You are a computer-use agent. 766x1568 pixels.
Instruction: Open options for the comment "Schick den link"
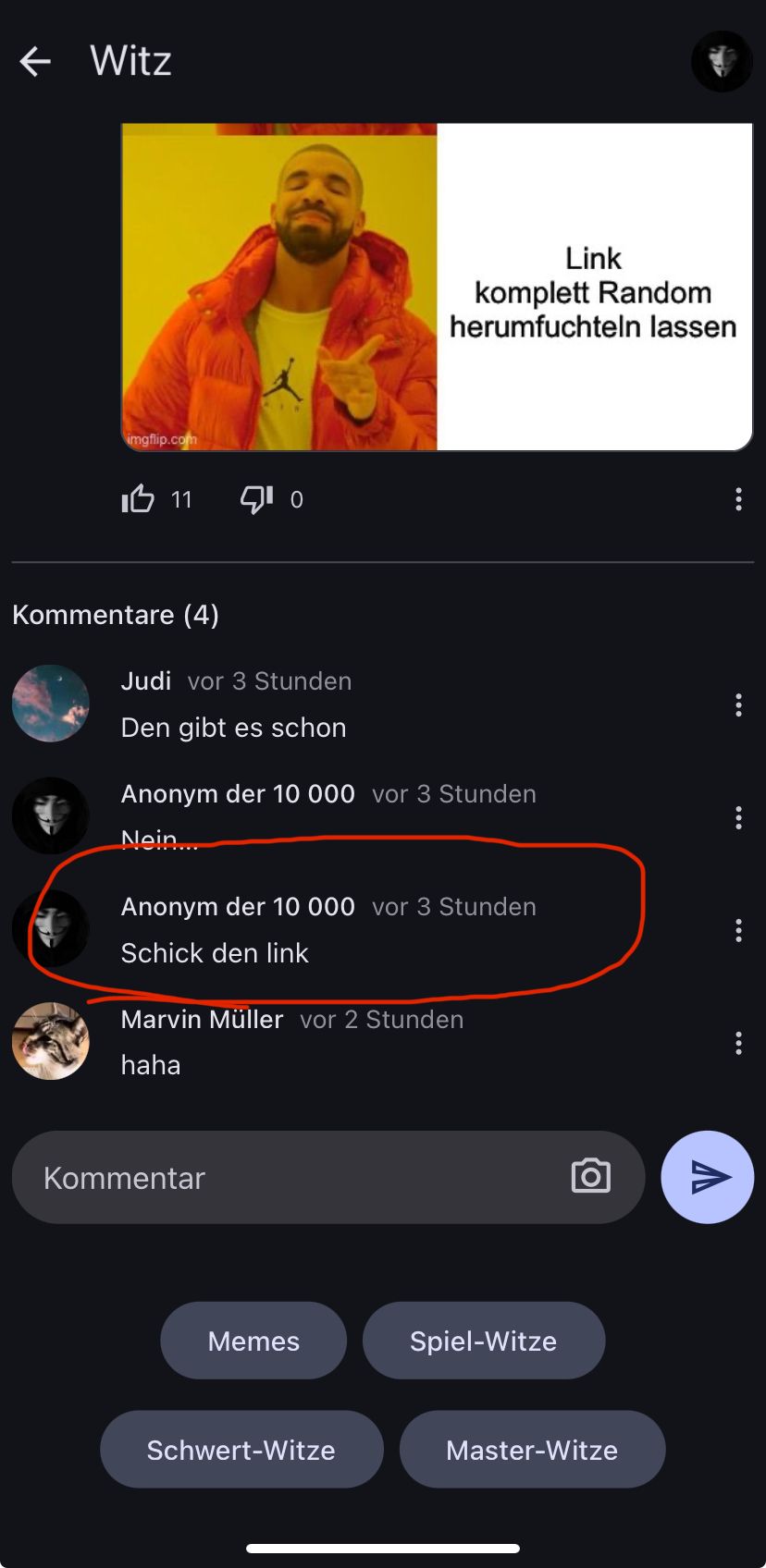(737, 930)
